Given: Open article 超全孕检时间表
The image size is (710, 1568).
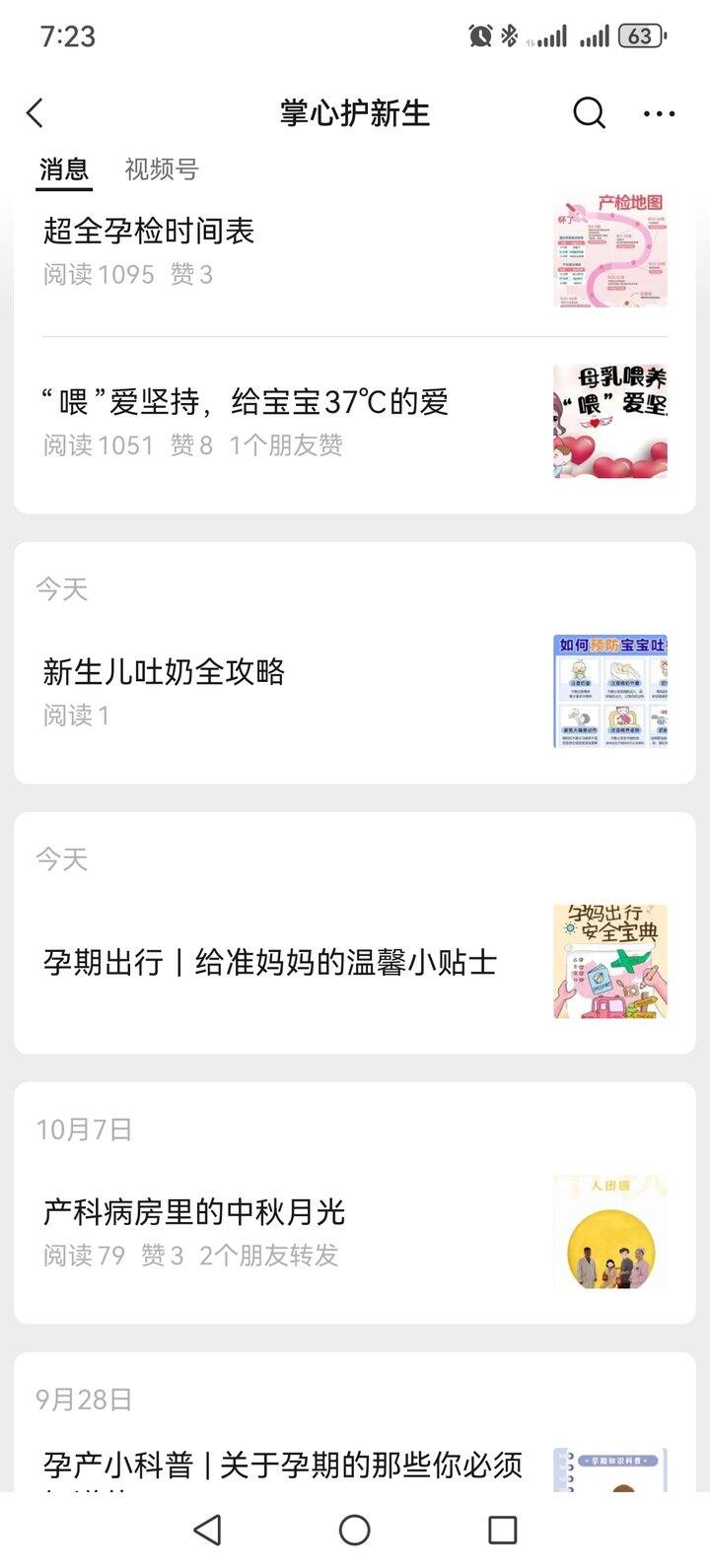Looking at the screenshot, I should 148,232.
